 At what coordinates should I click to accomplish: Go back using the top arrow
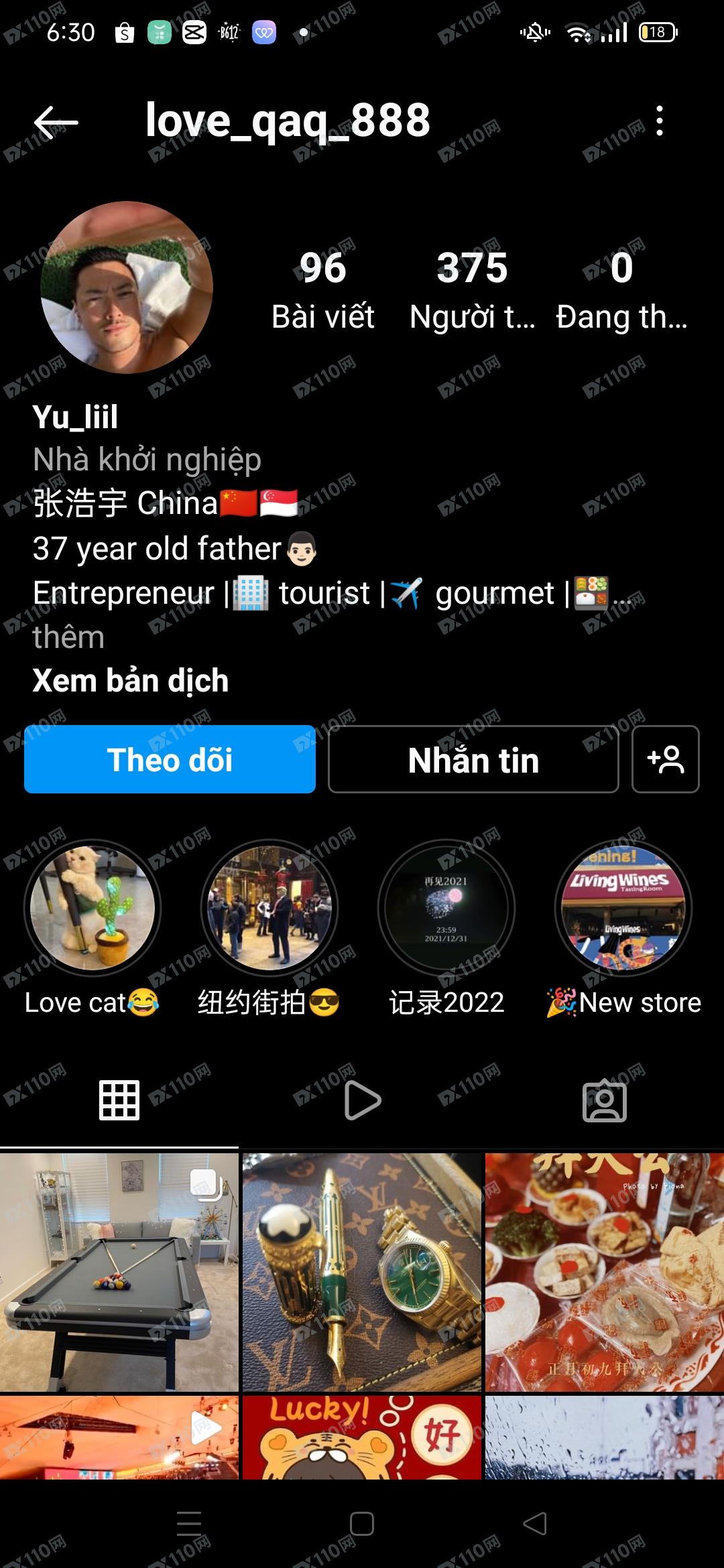click(x=56, y=122)
